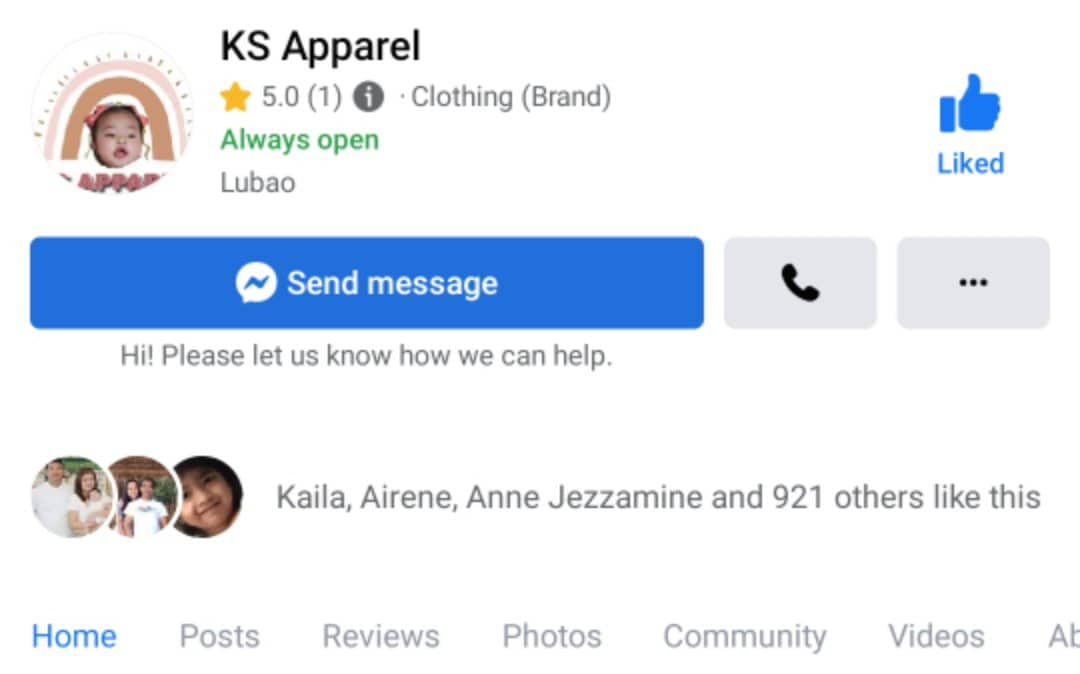View the KS Apparel profile picture
This screenshot has width=1080, height=674.
111,112
